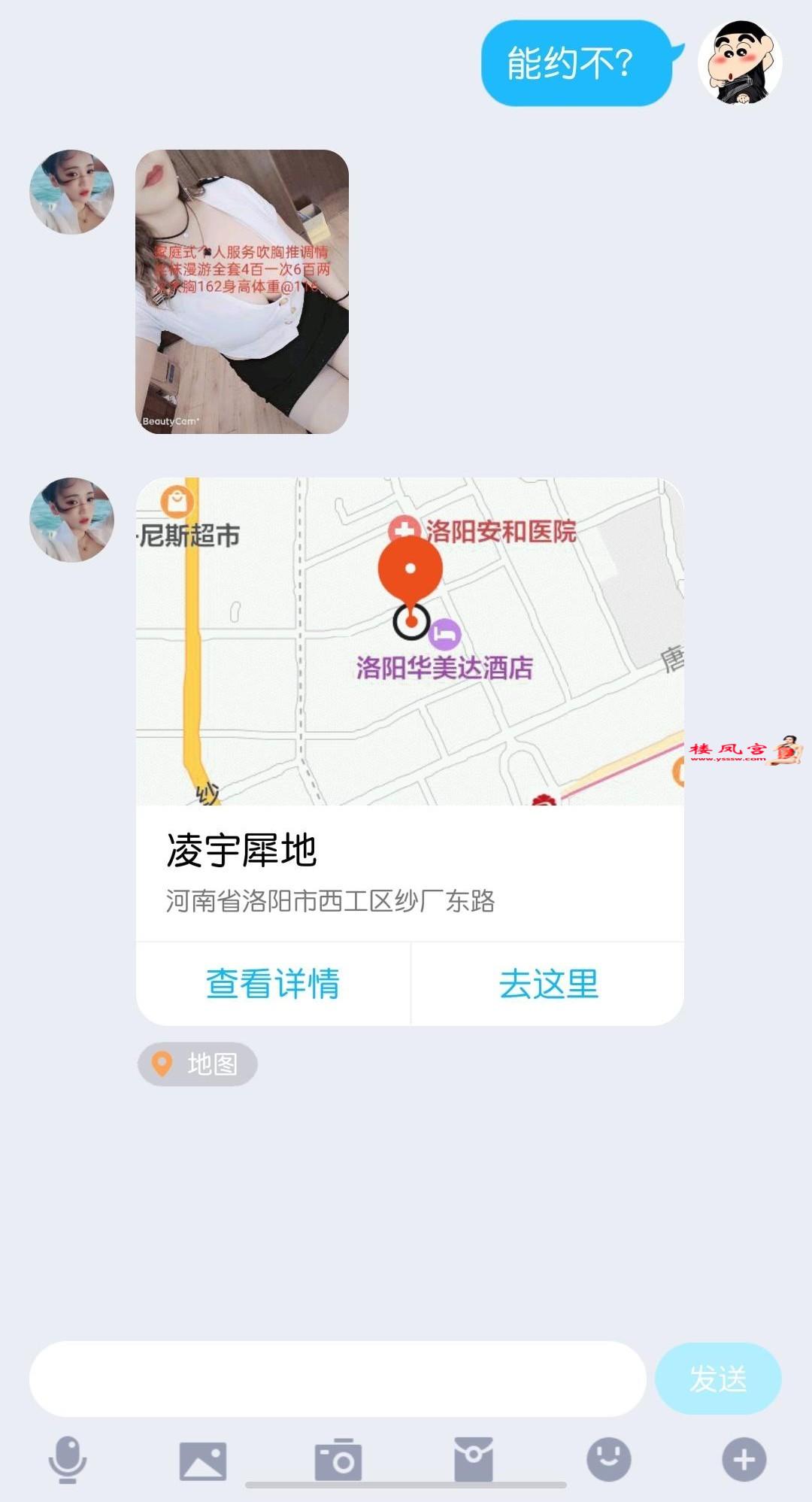This screenshot has width=812, height=1502.
Task: Send a red envelope via envelope icon
Action: click(474, 1456)
